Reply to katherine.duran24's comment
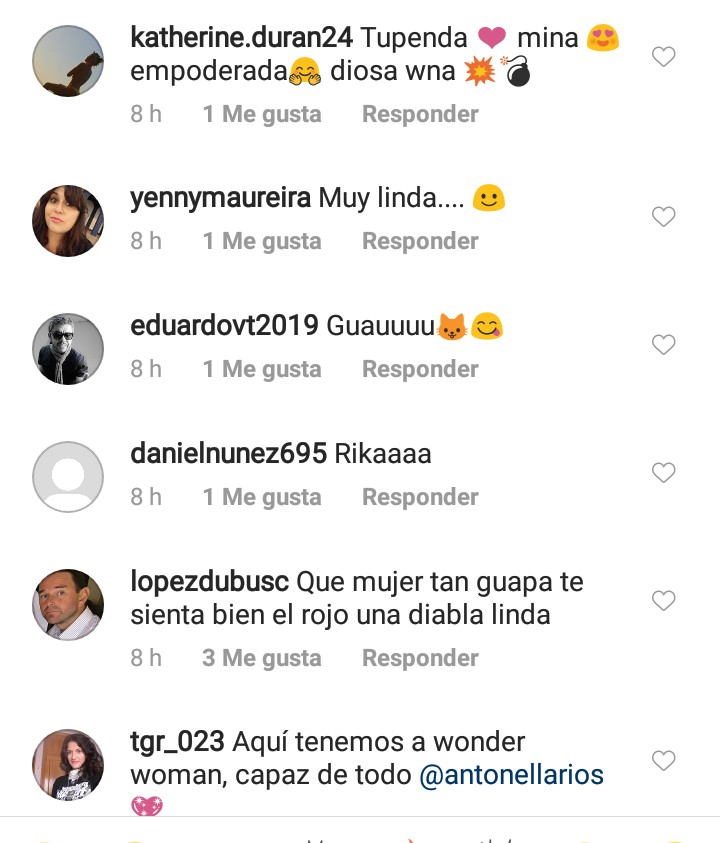Viewport: 720px width, 843px height. tap(420, 114)
